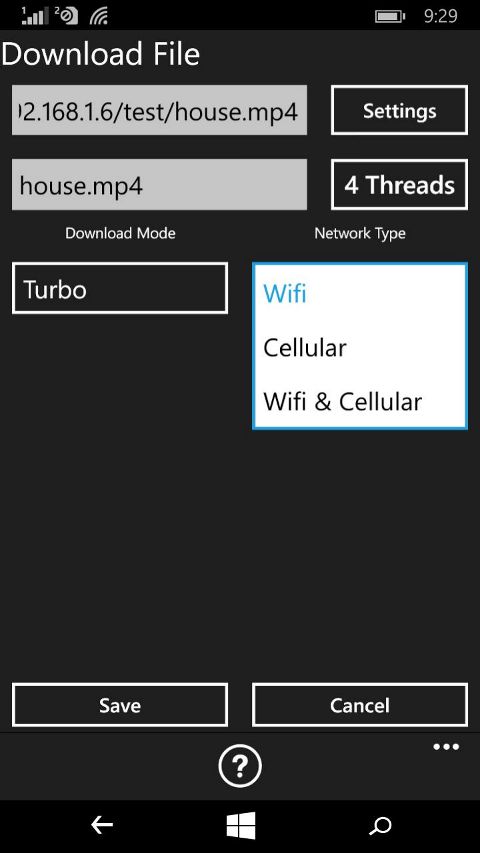Edit the download URL field

159,110
